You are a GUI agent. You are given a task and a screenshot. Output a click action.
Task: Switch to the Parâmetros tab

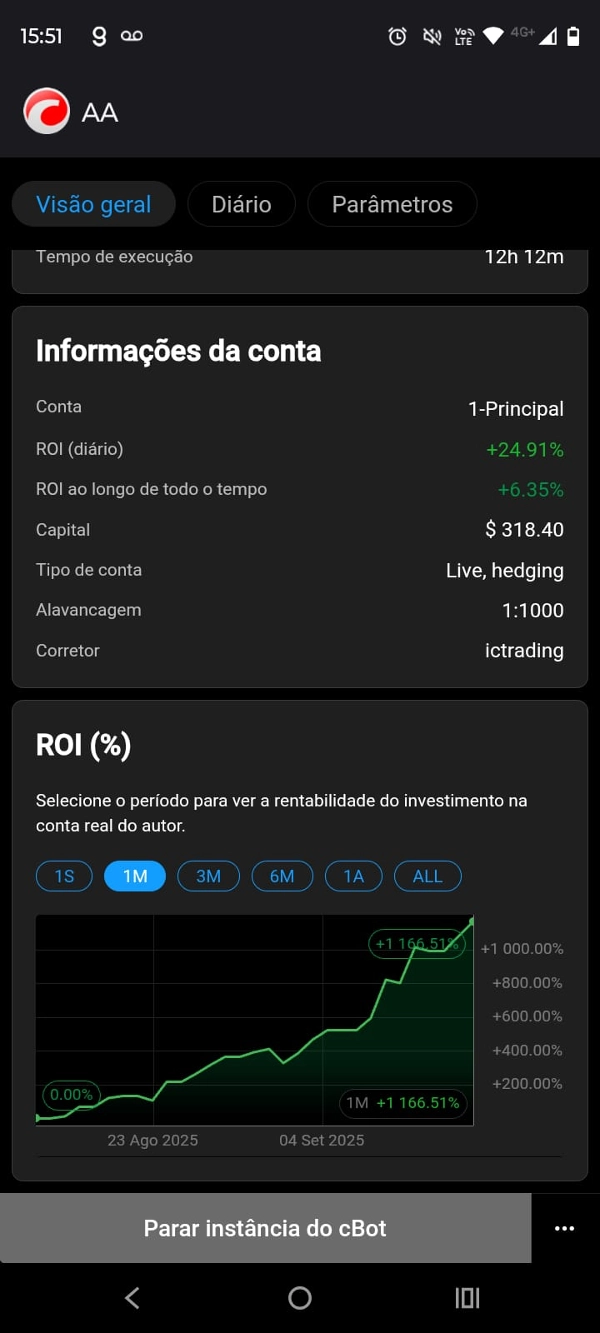click(x=392, y=205)
